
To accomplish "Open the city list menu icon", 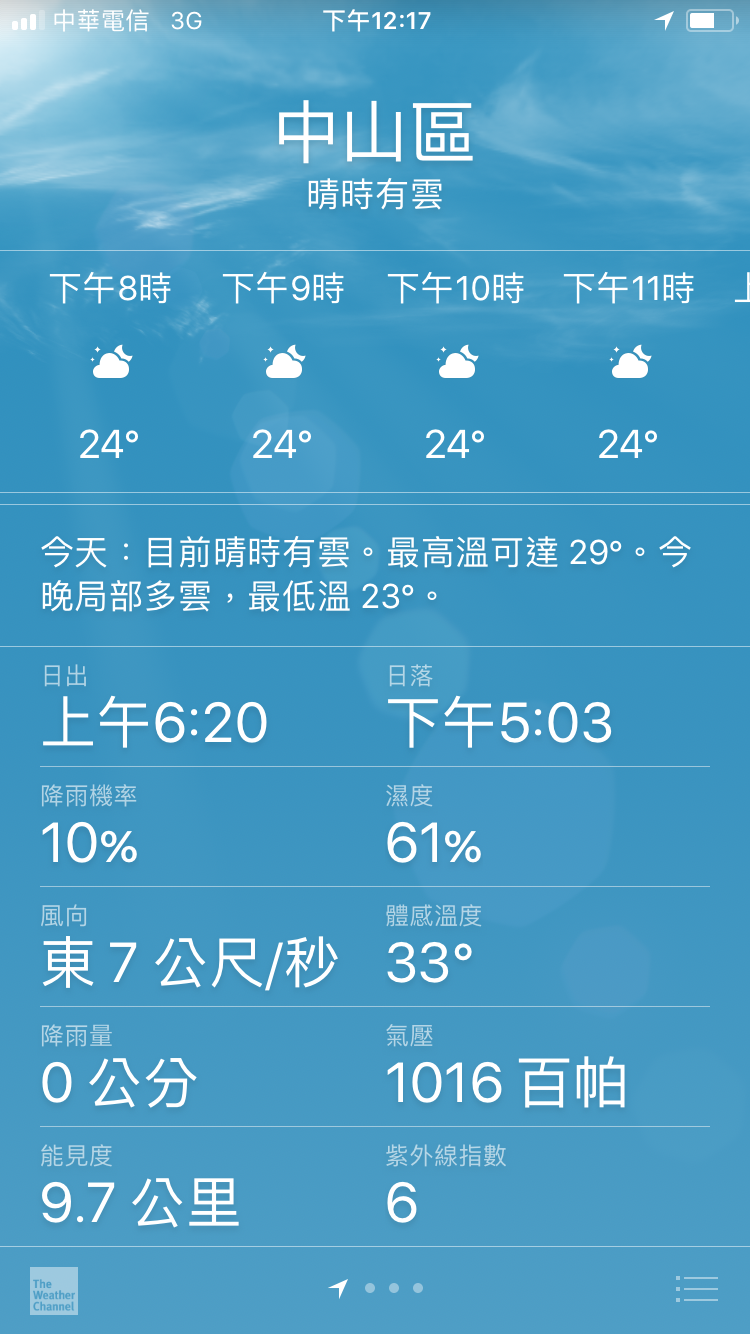I will [x=697, y=1289].
